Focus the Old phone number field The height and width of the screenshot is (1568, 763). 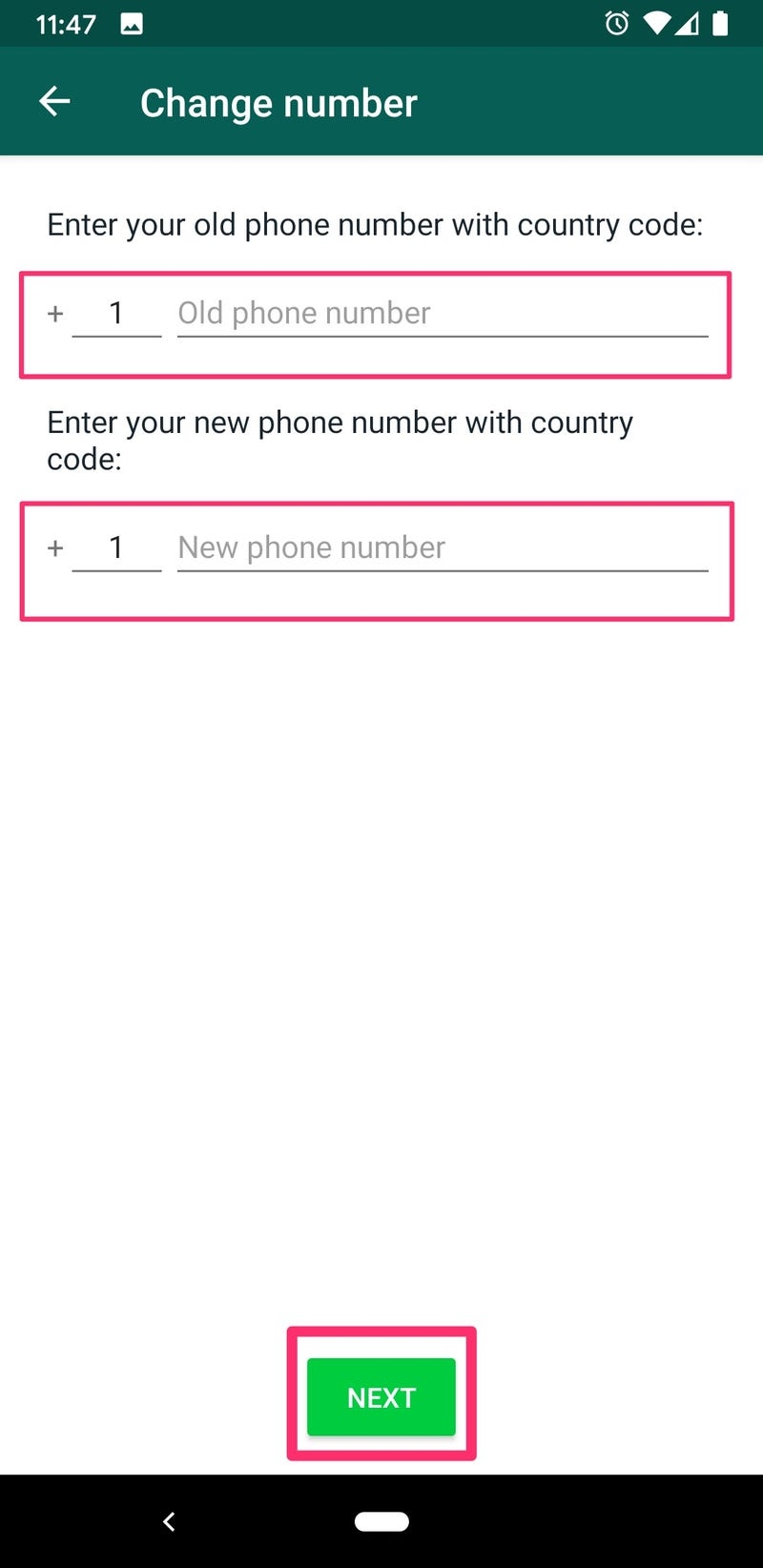click(442, 313)
